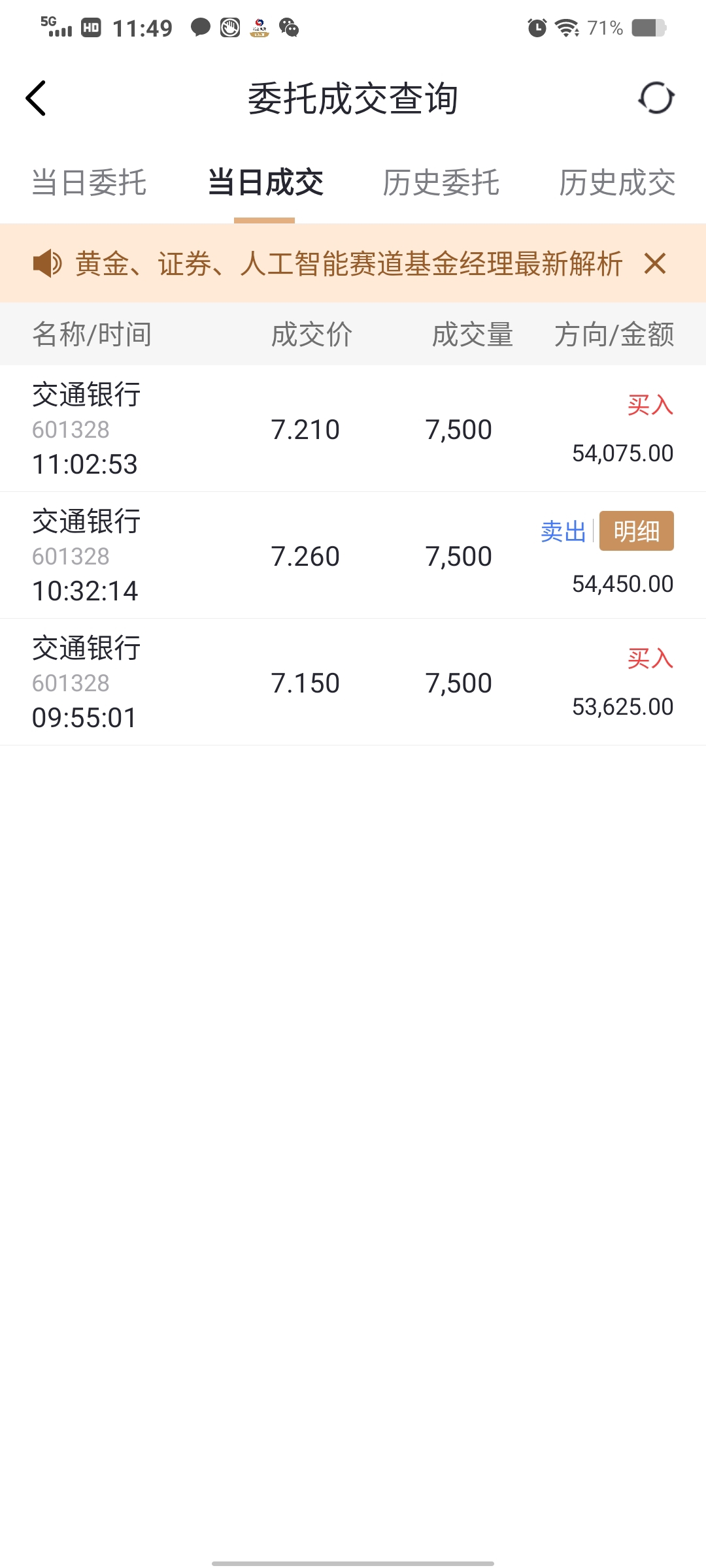
Task: Go back from 委托成交查询 page
Action: pyautogui.click(x=36, y=99)
